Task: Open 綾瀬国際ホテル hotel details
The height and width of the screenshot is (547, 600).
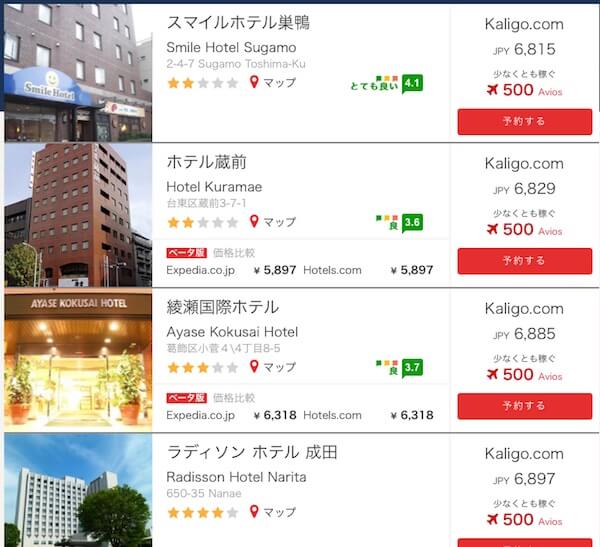Action: [x=222, y=307]
